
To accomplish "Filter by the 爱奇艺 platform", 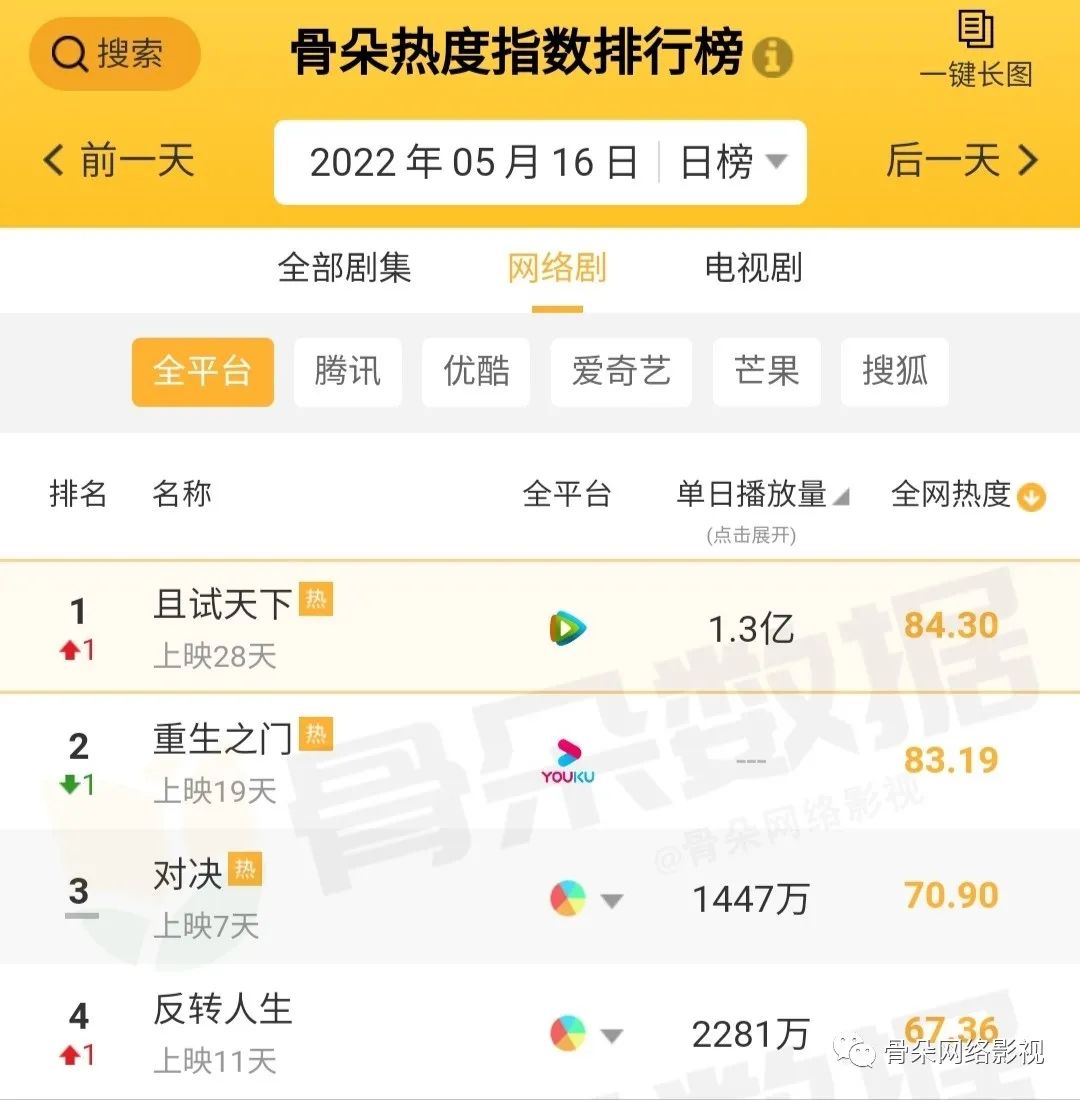I will [x=621, y=372].
